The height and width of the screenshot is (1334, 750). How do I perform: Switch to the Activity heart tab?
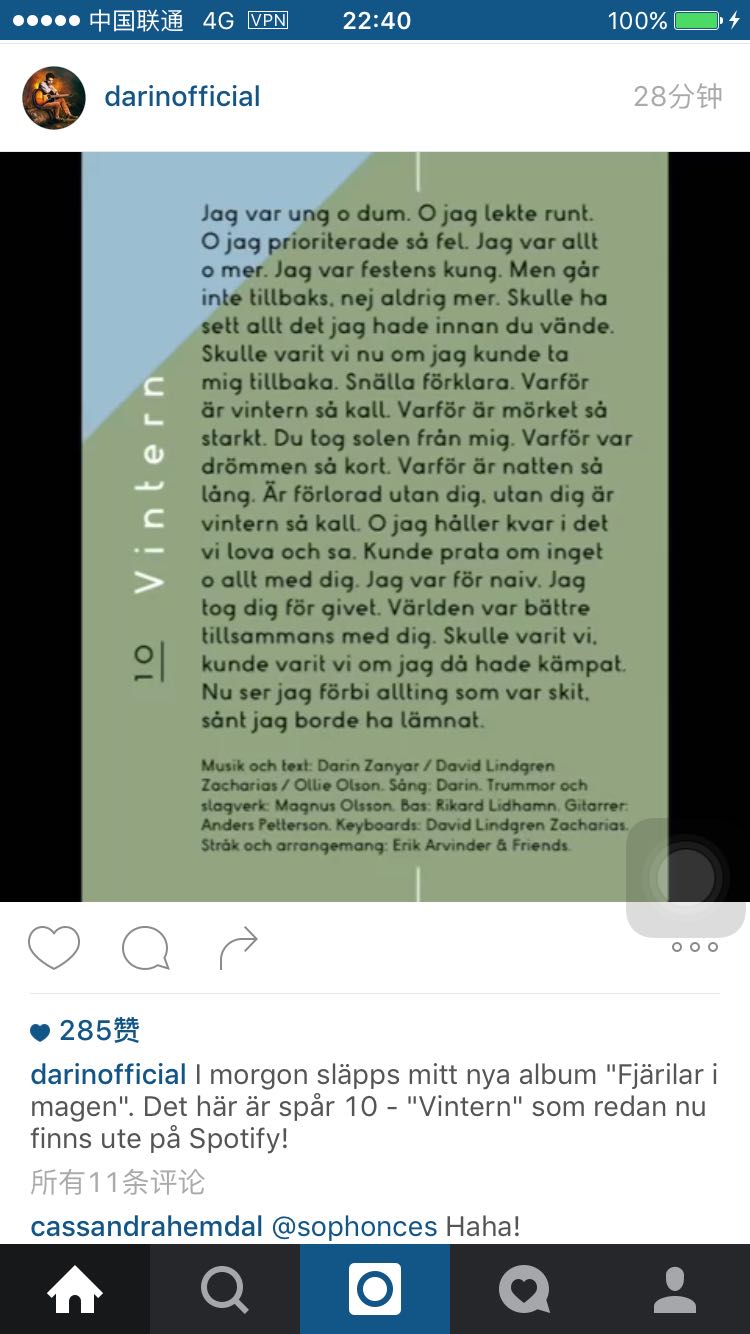click(x=525, y=1289)
